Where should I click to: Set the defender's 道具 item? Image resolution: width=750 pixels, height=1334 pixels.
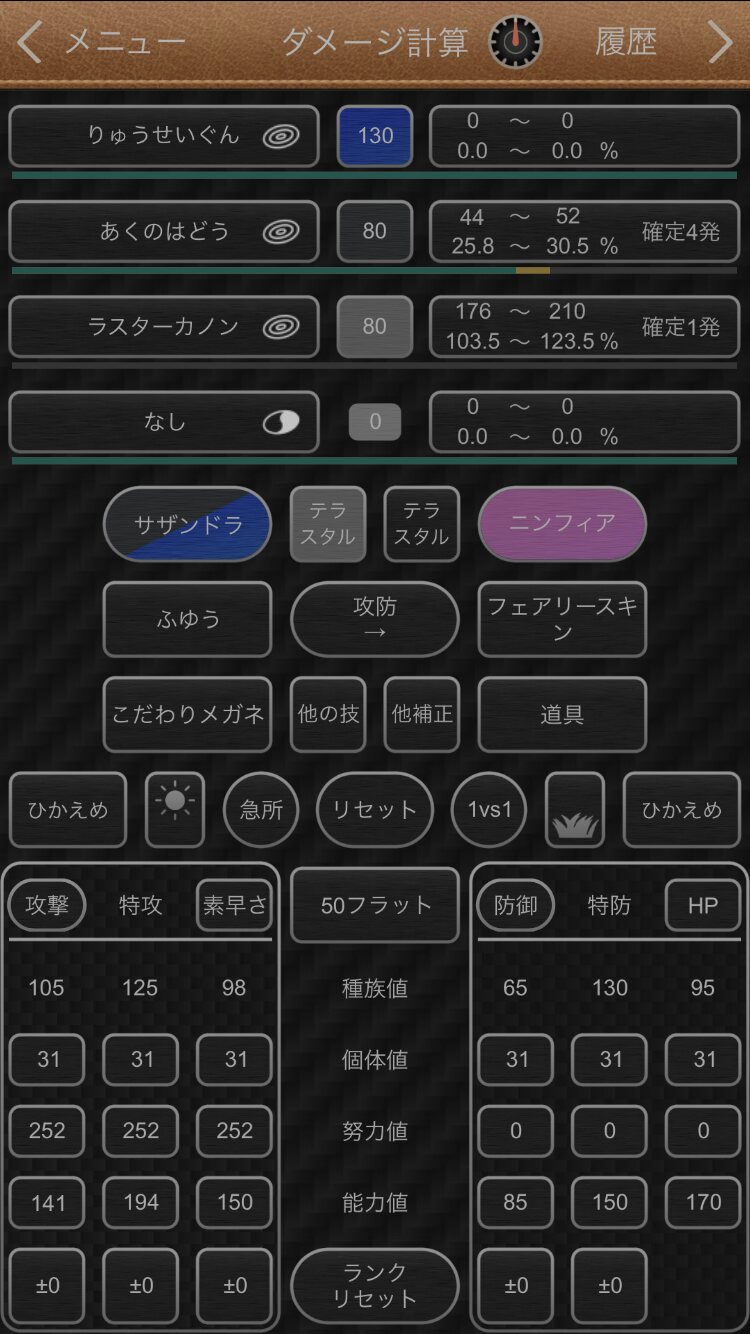pos(562,714)
